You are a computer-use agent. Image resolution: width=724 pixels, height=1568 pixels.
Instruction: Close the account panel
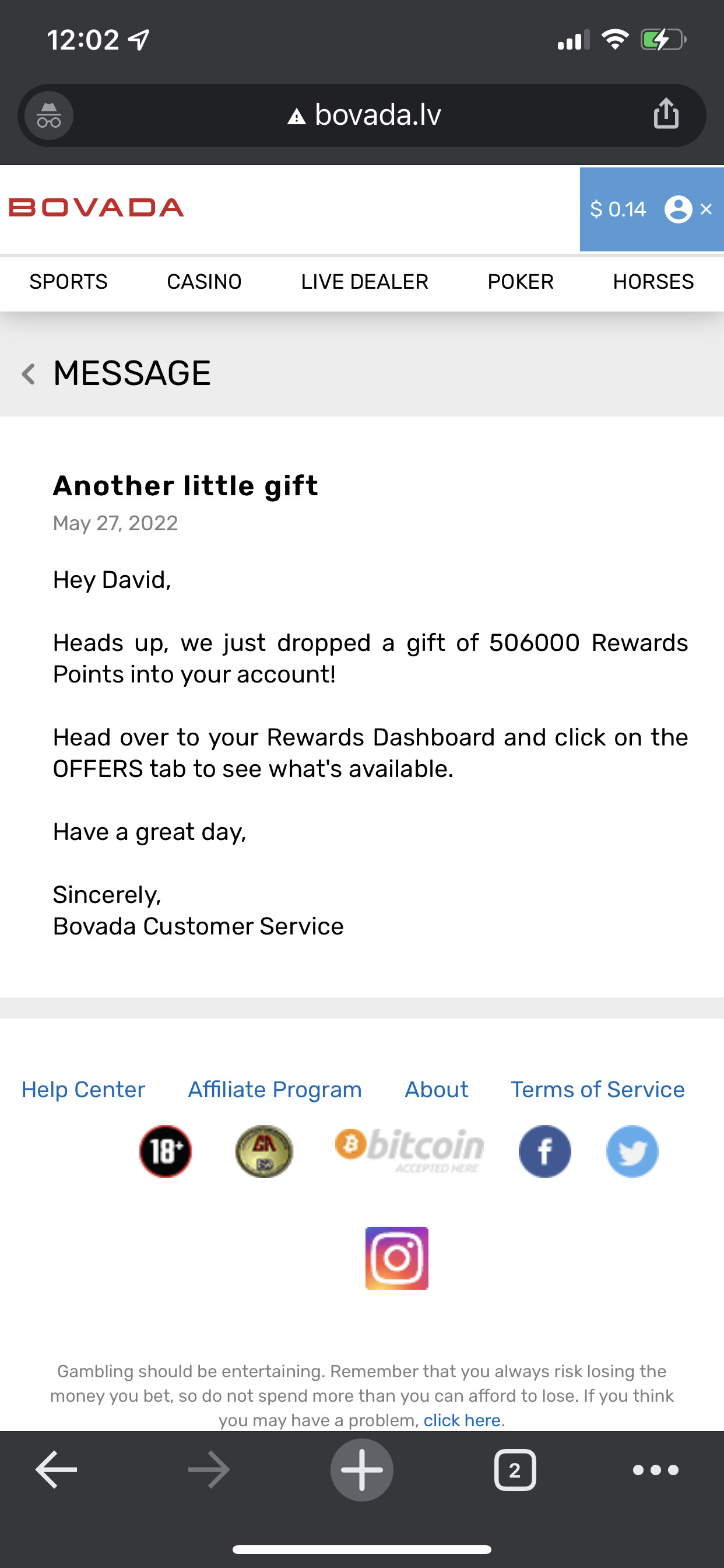(707, 209)
